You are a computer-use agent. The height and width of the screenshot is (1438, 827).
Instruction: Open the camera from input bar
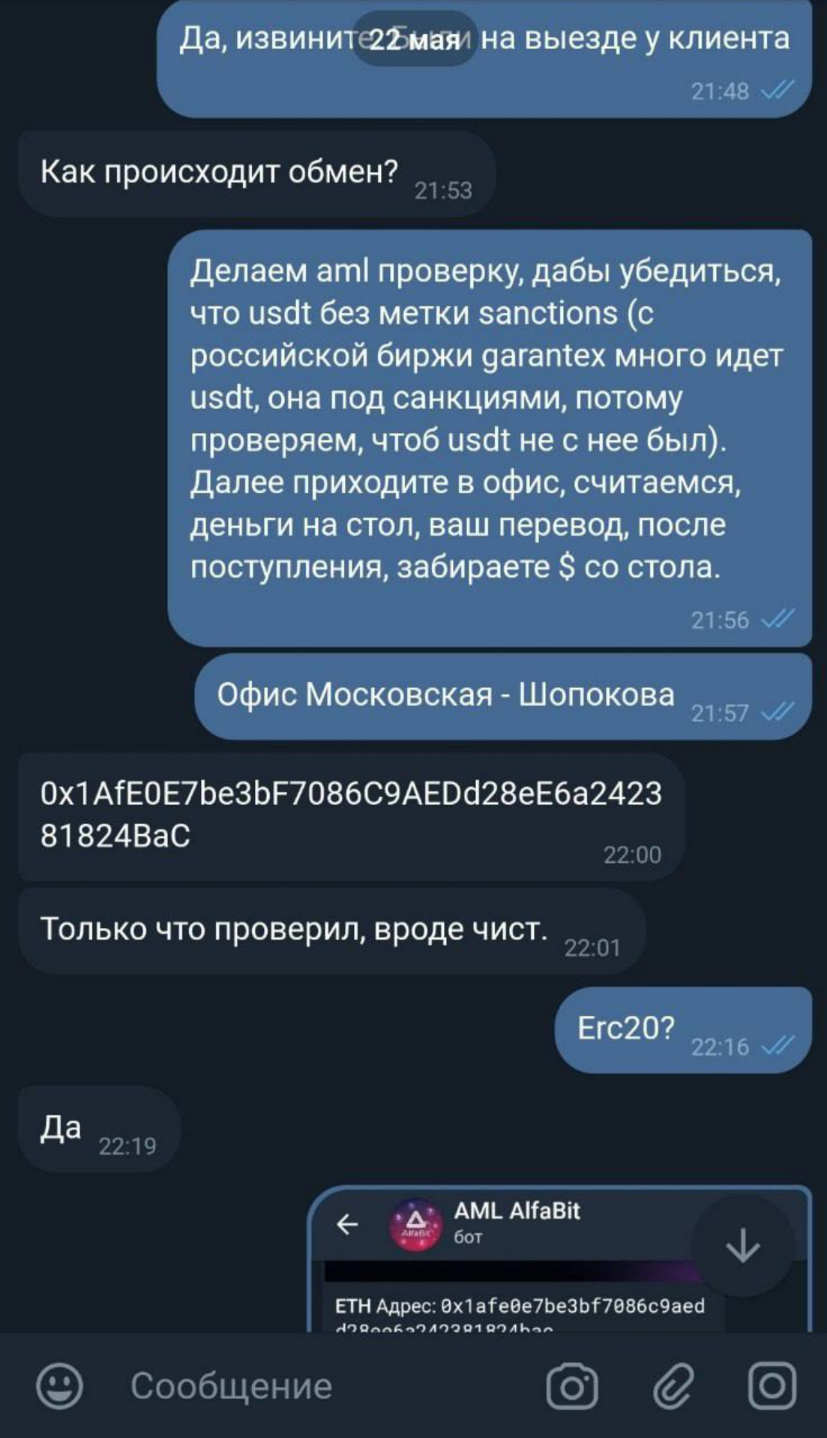[572, 1386]
